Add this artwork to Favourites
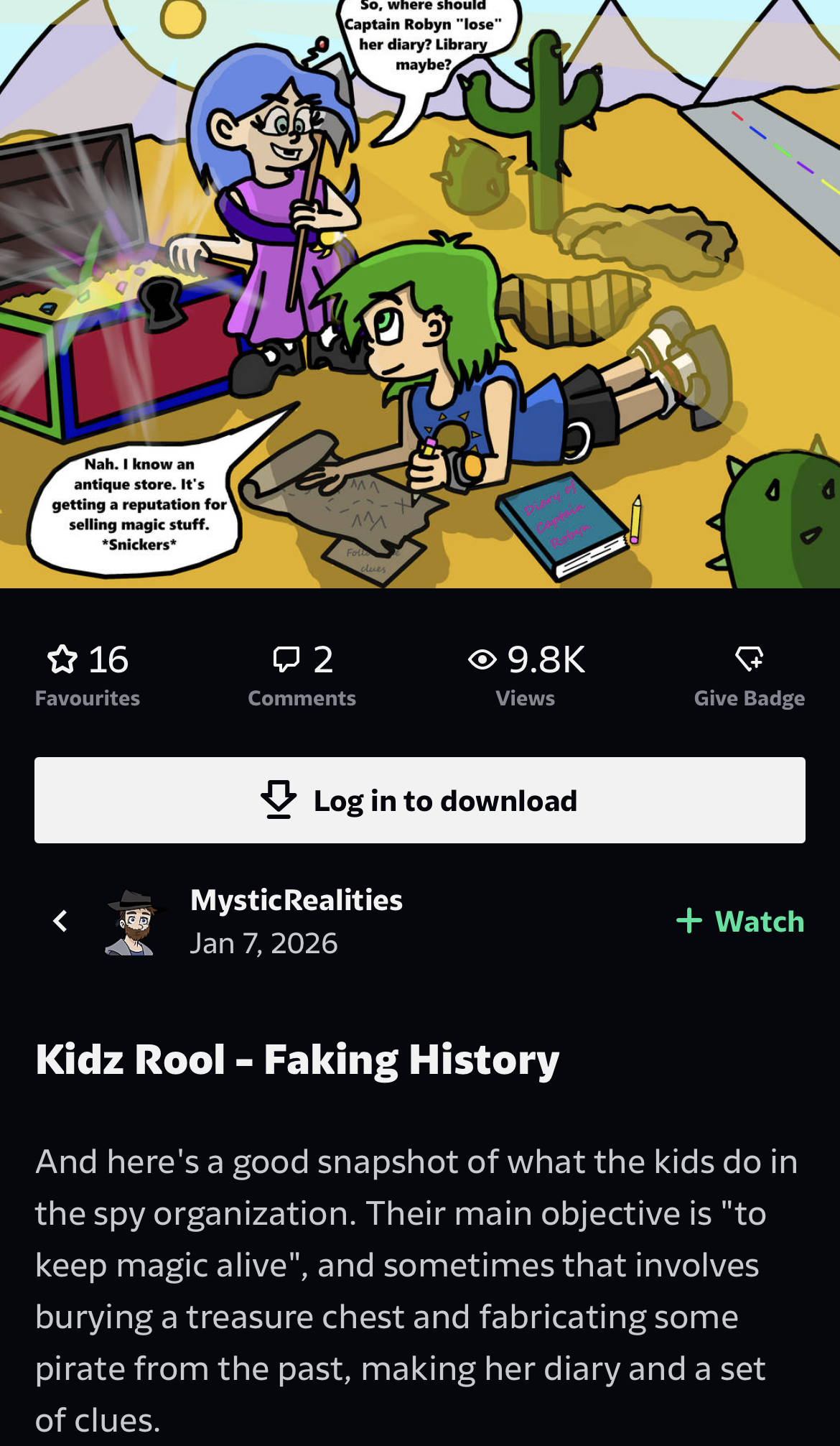 coord(88,676)
